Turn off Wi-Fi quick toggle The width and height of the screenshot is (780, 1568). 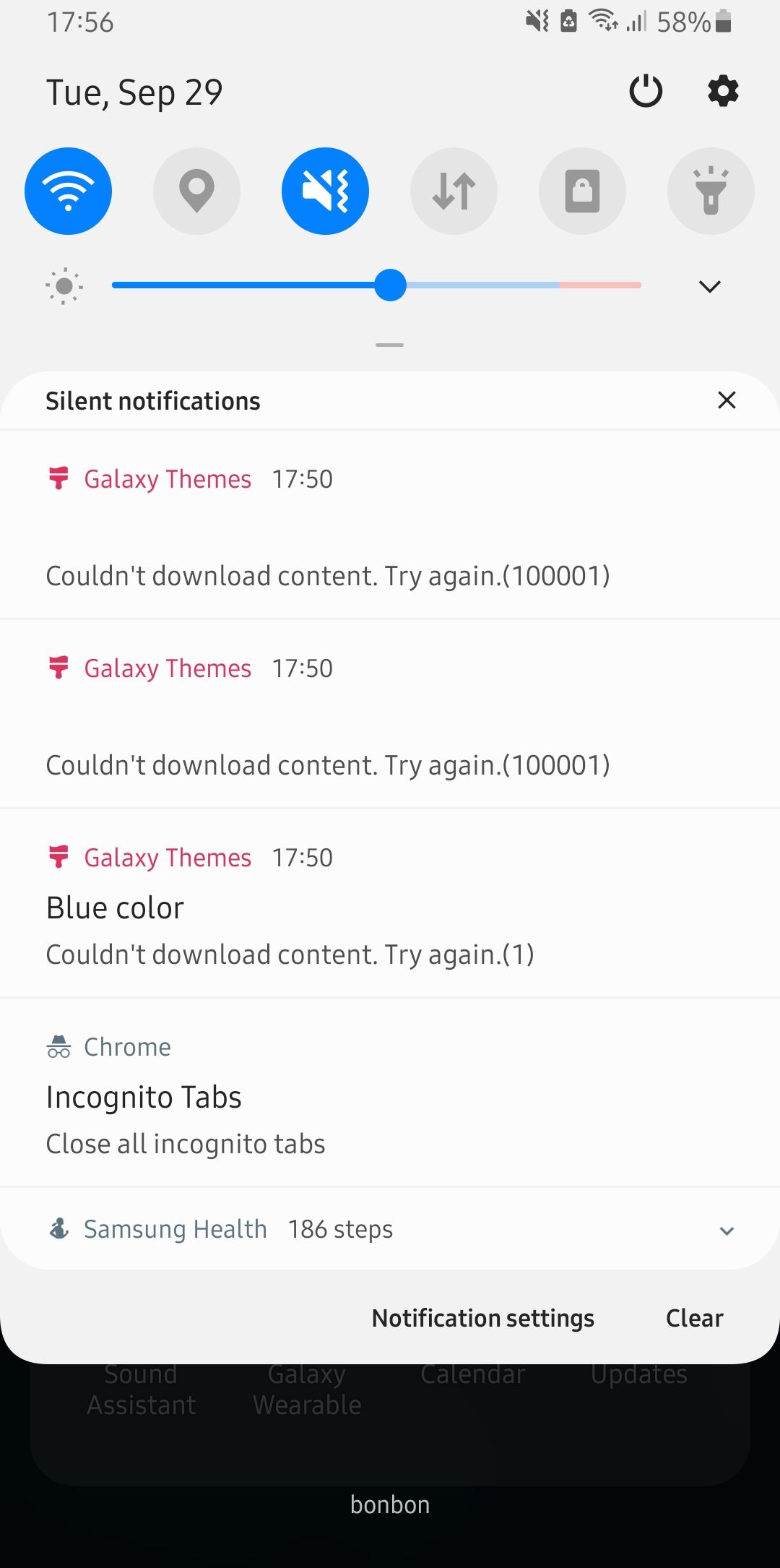pos(68,191)
